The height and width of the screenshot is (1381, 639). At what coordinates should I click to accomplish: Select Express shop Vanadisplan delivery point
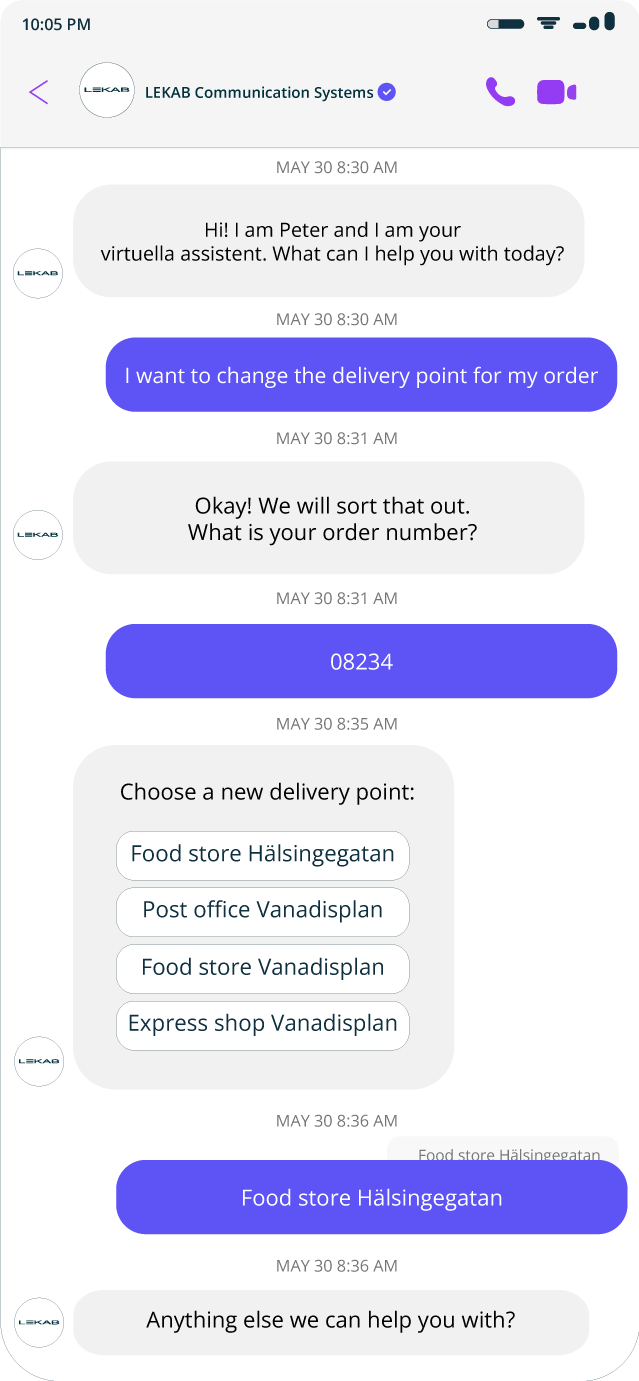(x=262, y=1025)
